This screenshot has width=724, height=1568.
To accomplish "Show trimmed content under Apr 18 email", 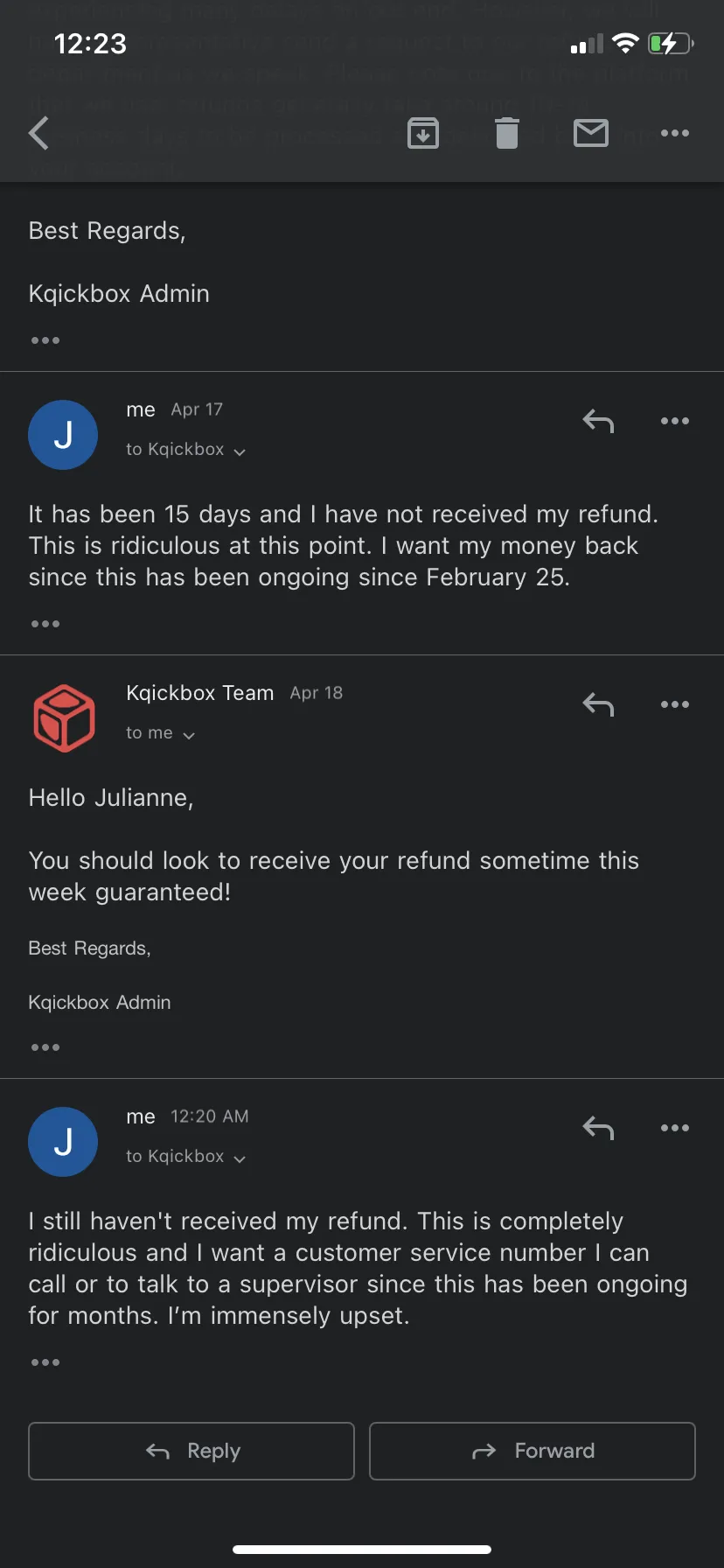I will (x=45, y=1047).
